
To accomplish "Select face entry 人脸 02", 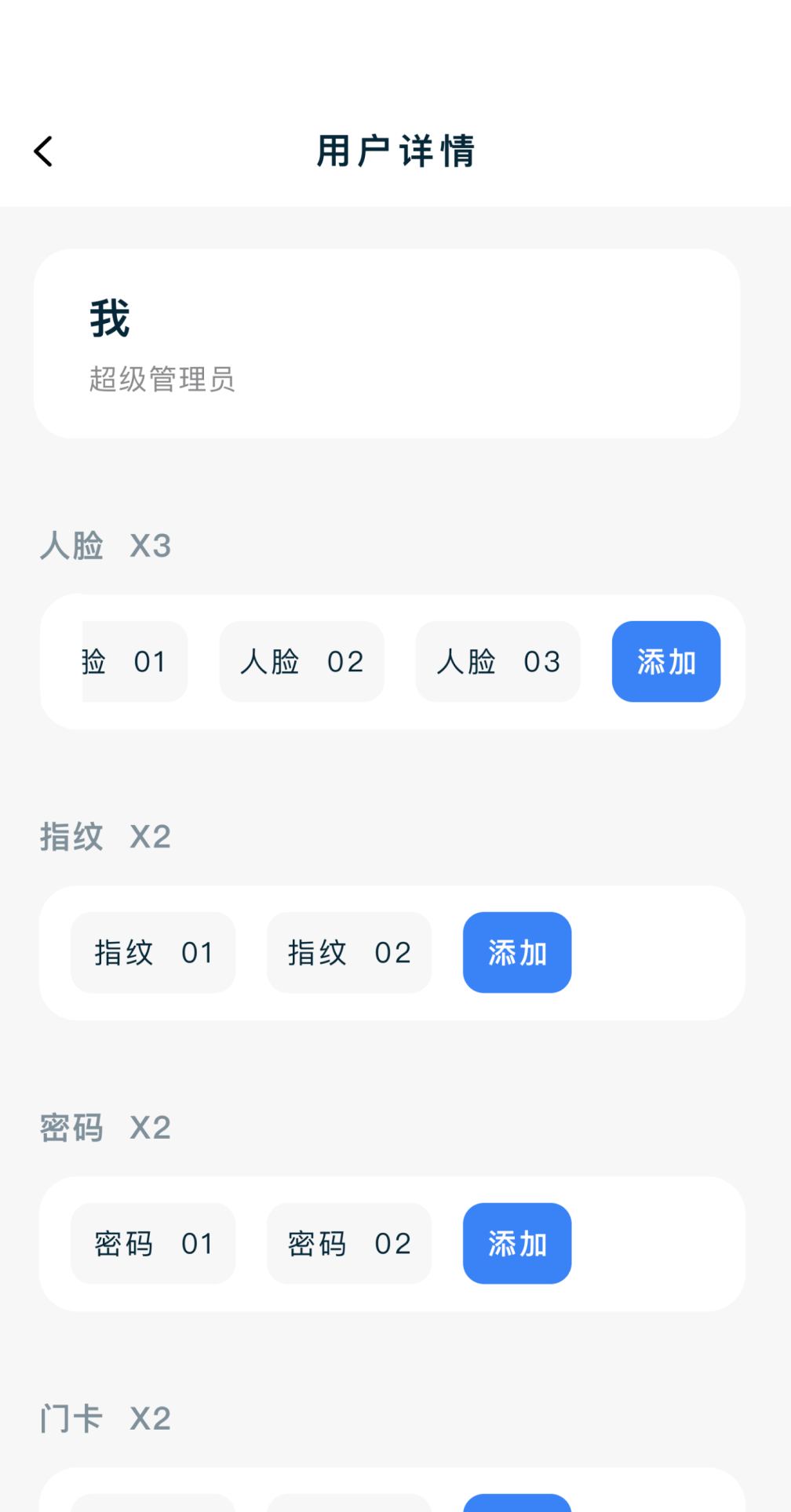I will point(301,661).
